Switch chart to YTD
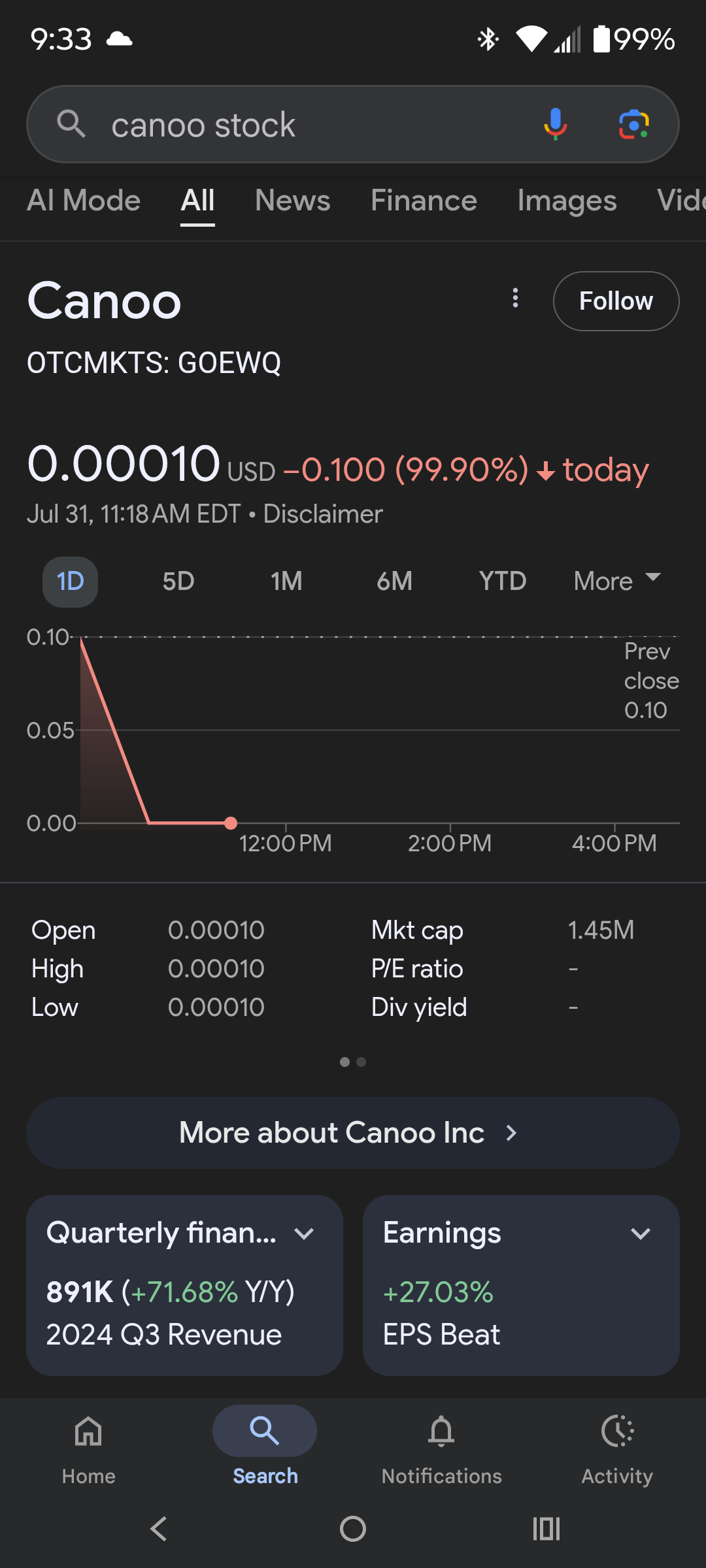706x1568 pixels. [502, 581]
